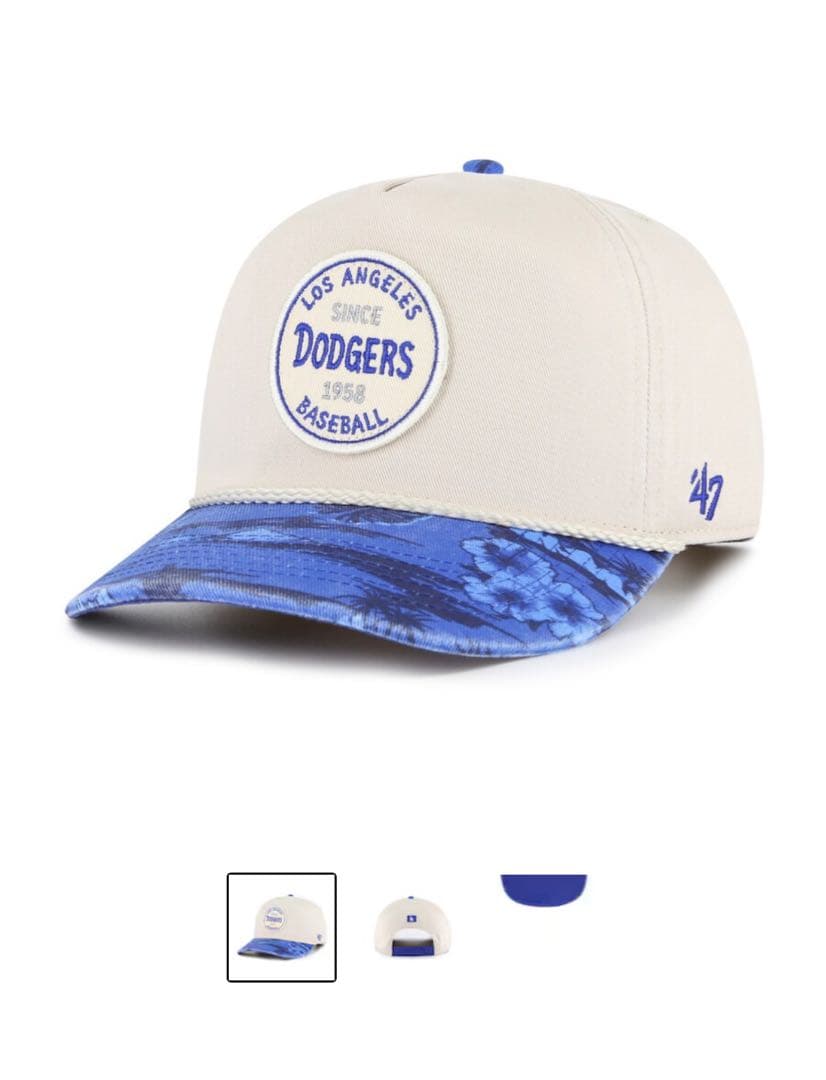Select the front view hat thumbnail
Screen dimensions: 826x1080
coord(281,927)
